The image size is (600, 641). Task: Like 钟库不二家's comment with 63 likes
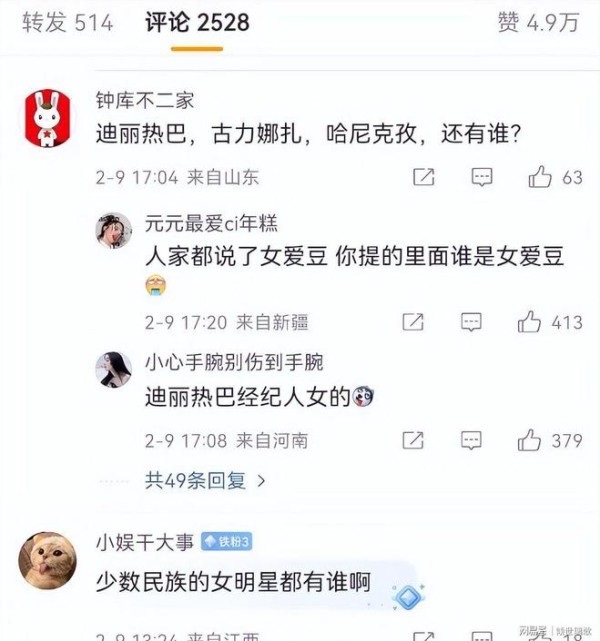coord(541,178)
